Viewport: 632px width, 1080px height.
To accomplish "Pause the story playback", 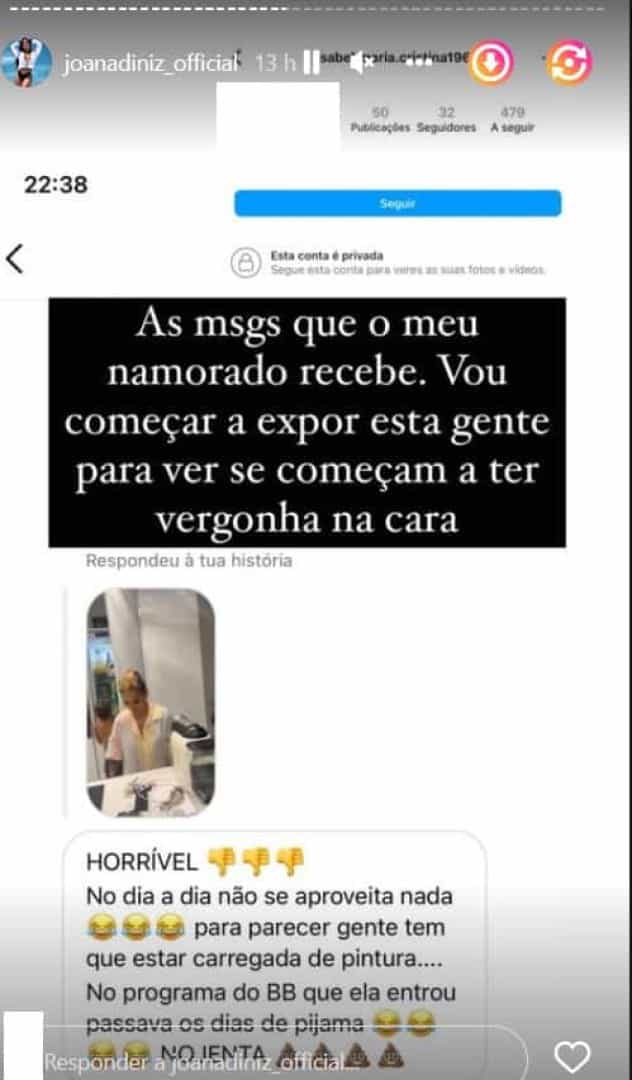I will (x=312, y=63).
